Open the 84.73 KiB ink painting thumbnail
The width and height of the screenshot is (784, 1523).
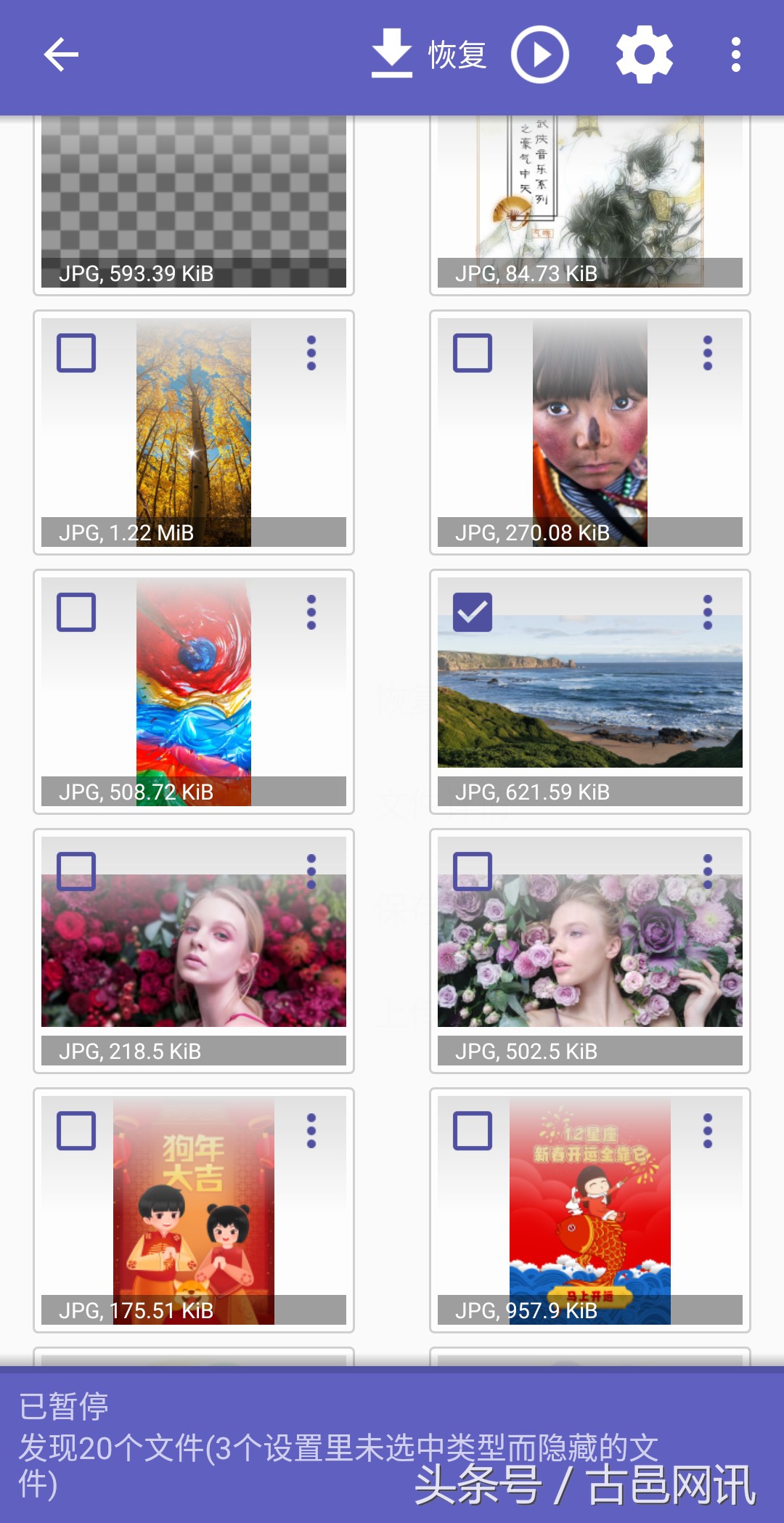pyautogui.click(x=589, y=196)
